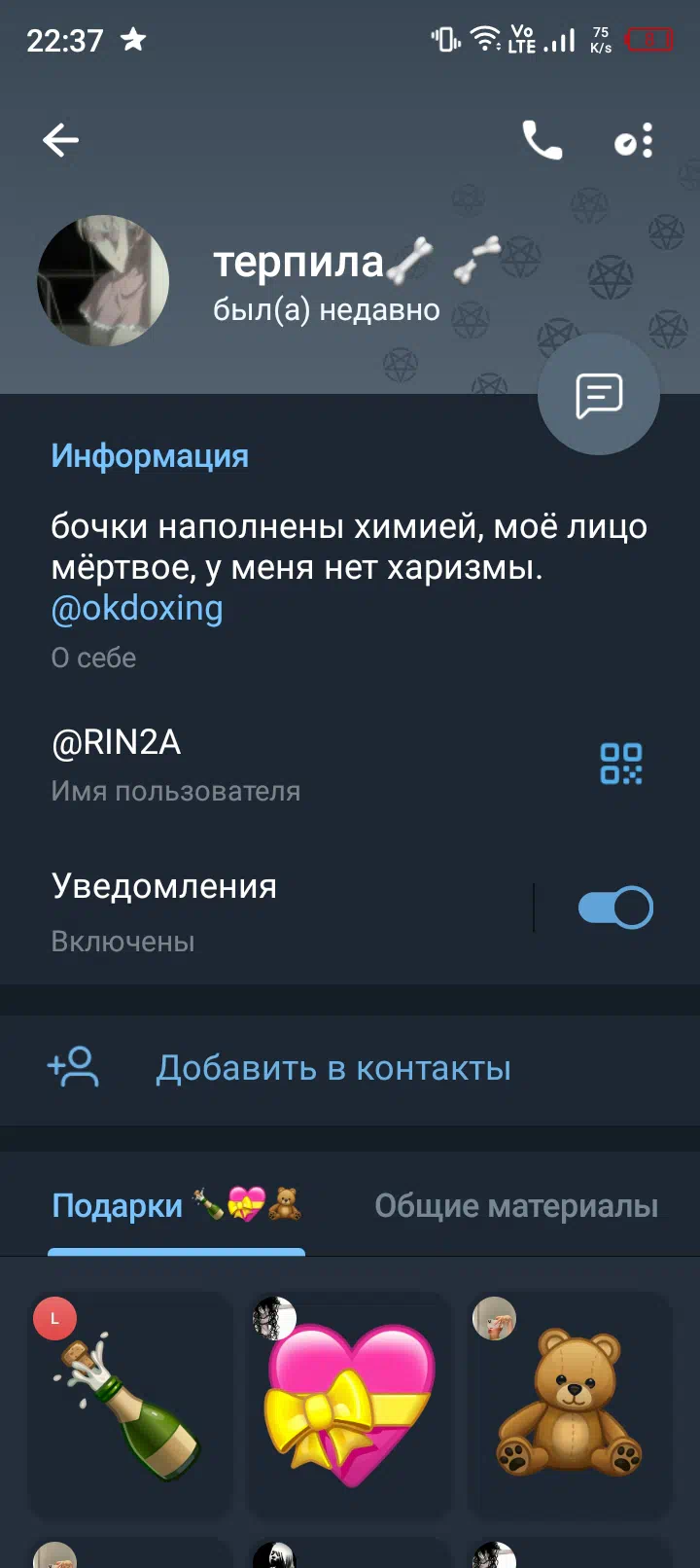The width and height of the screenshot is (700, 1568).
Task: Go back using the arrow icon
Action: tap(60, 141)
